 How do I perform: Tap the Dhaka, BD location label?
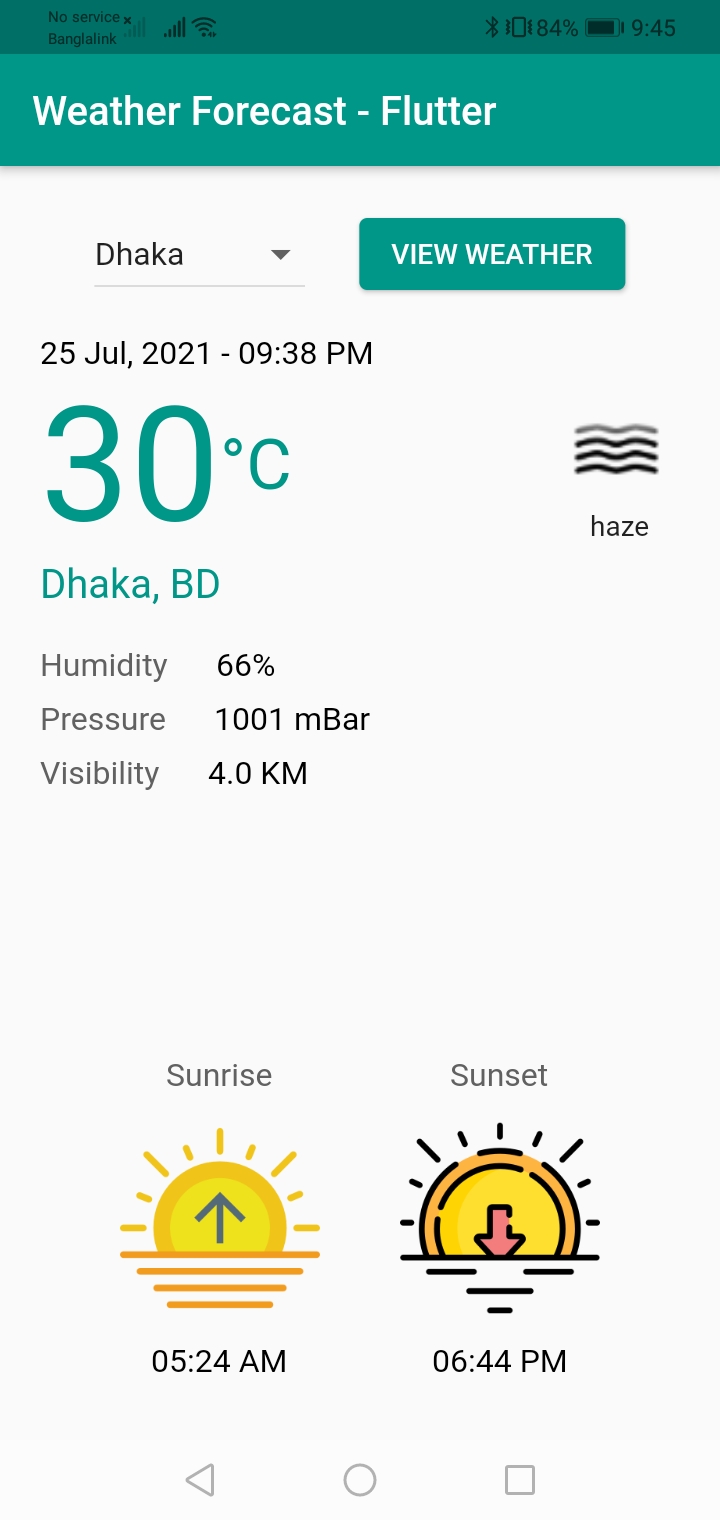(130, 583)
